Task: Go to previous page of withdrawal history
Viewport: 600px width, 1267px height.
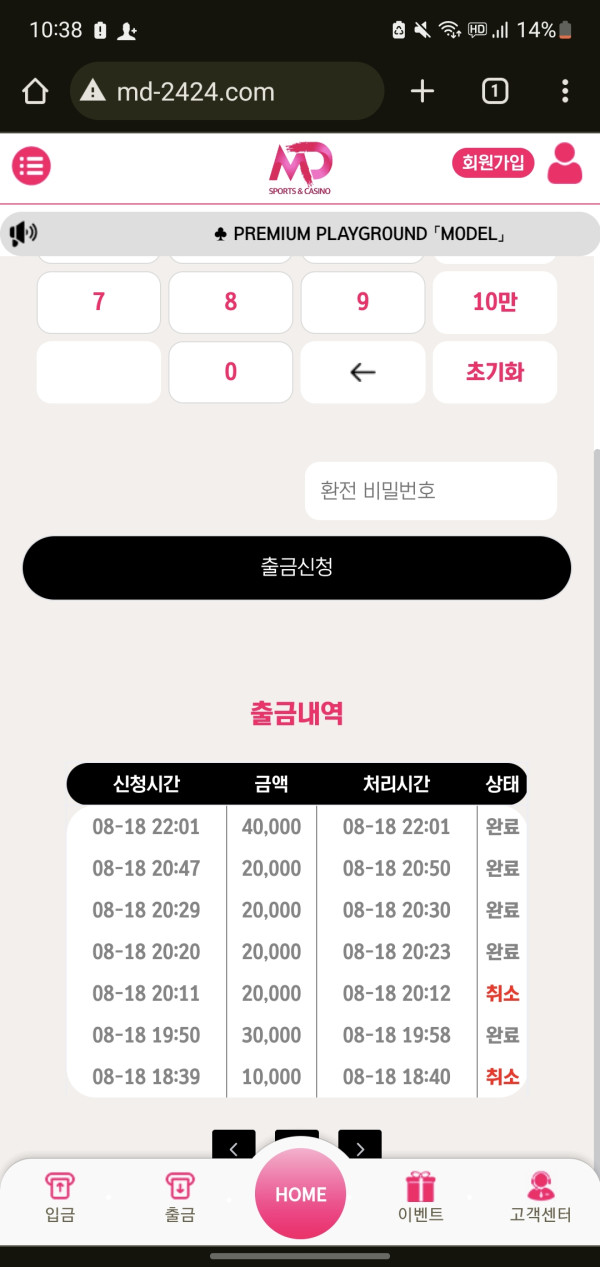Action: coord(234,1147)
